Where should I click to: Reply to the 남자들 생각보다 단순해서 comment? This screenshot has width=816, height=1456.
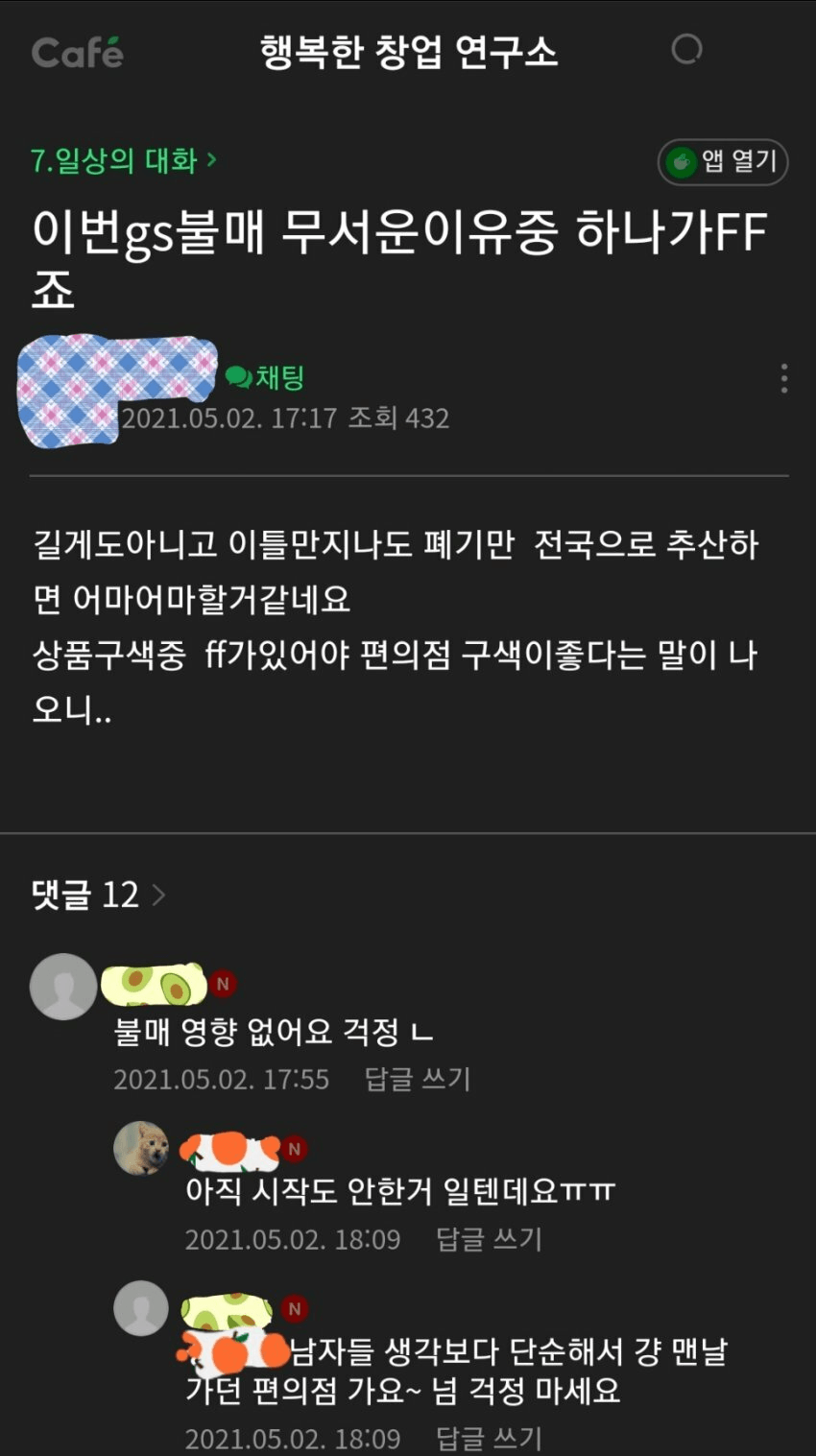[489, 1439]
